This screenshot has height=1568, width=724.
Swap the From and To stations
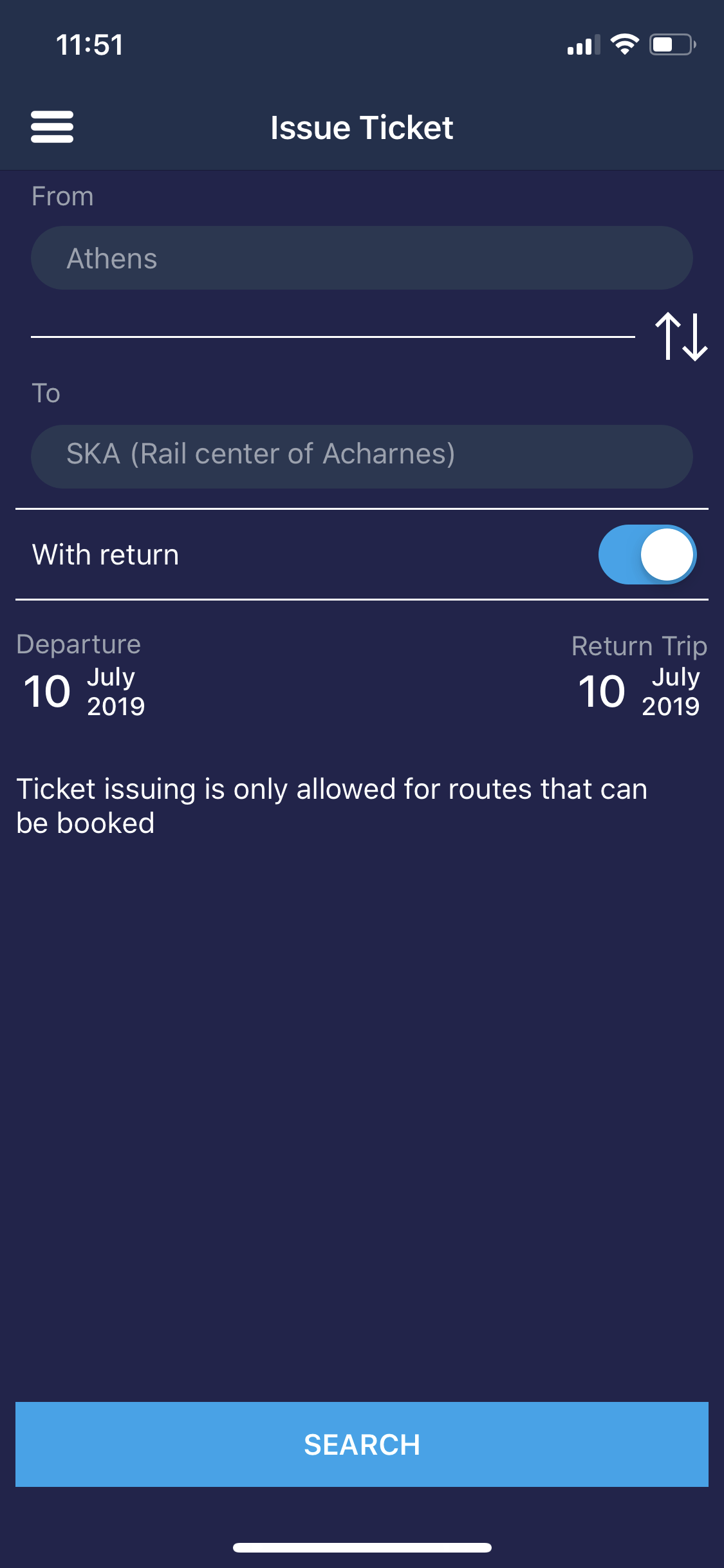[682, 336]
